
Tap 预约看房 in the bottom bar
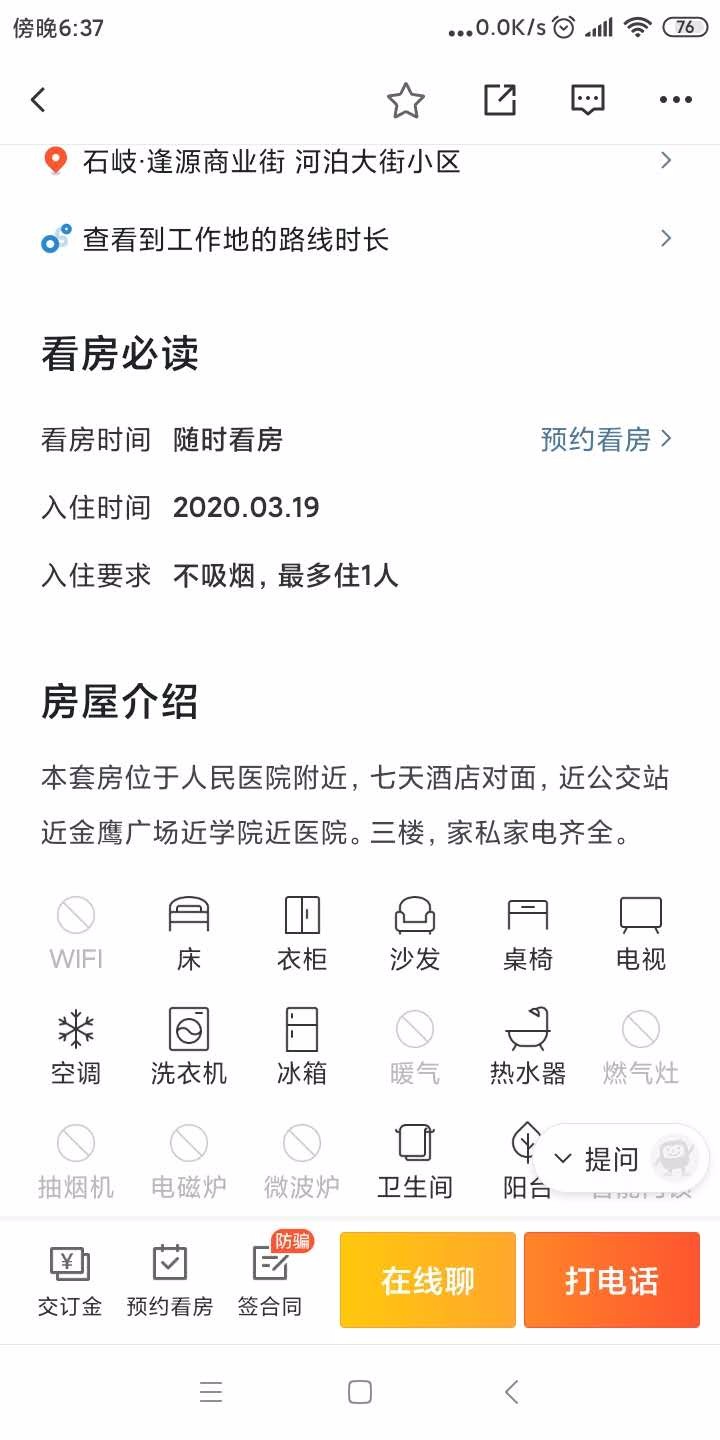170,1281
